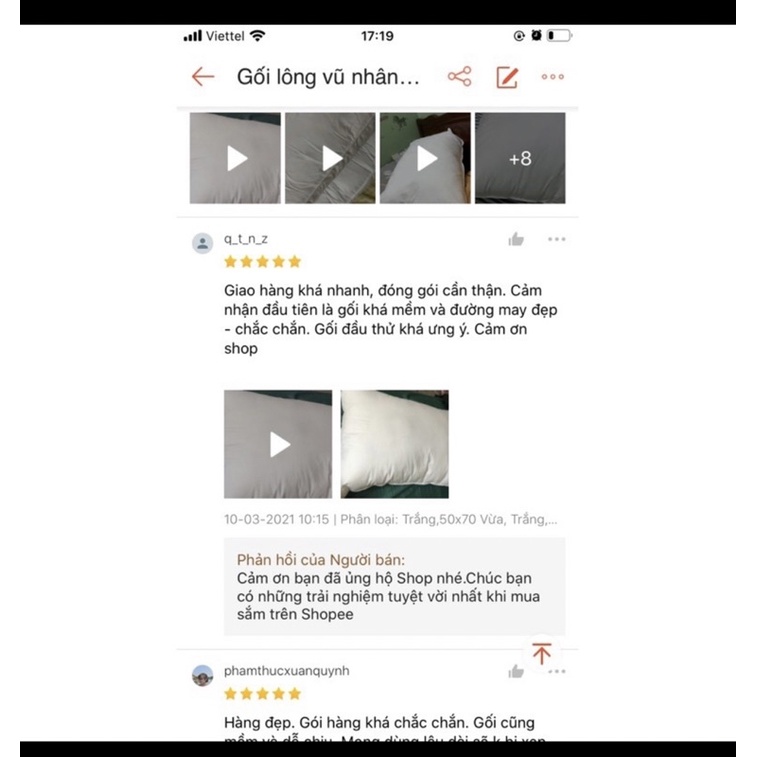Viewport: 757px width, 757px height.
Task: Share this product
Action: [459, 77]
